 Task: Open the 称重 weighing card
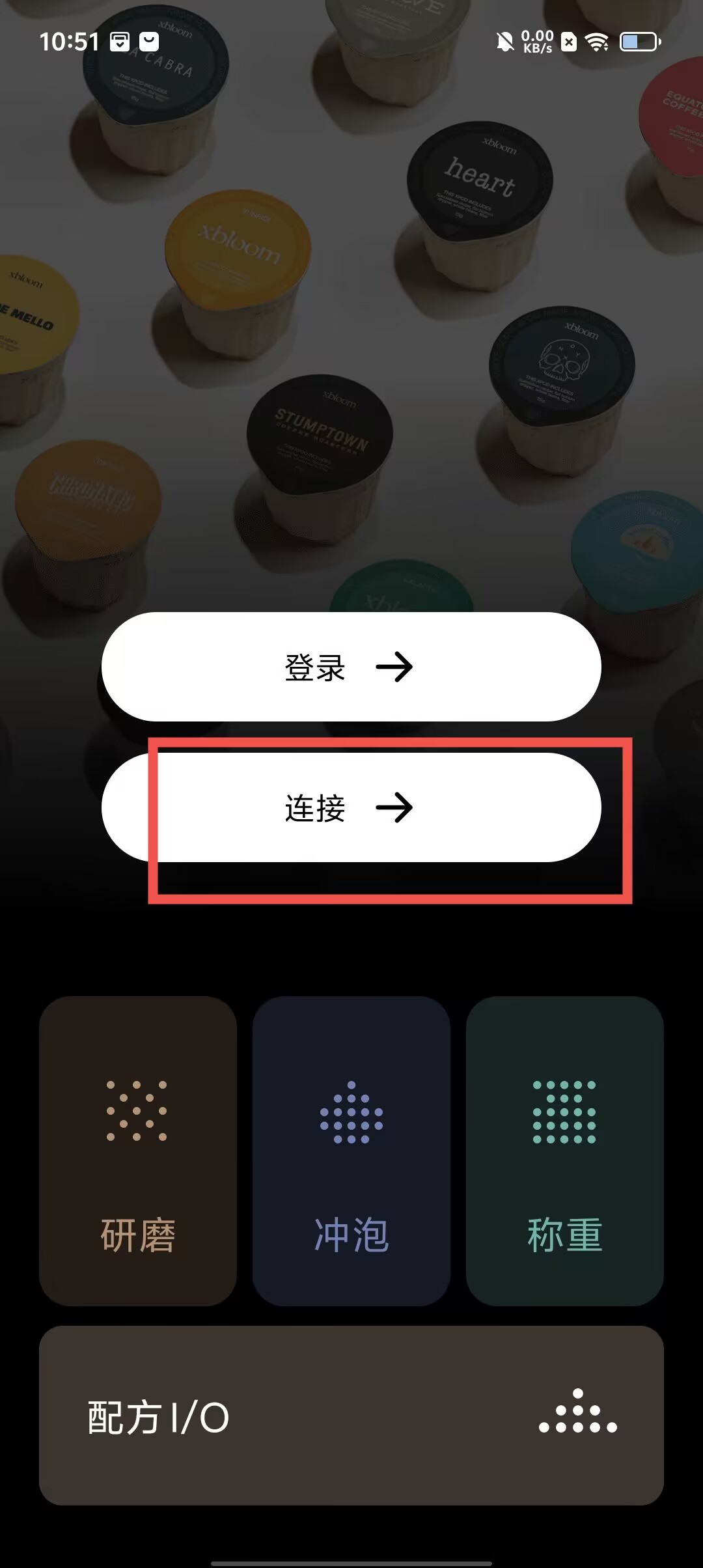pos(564,1151)
